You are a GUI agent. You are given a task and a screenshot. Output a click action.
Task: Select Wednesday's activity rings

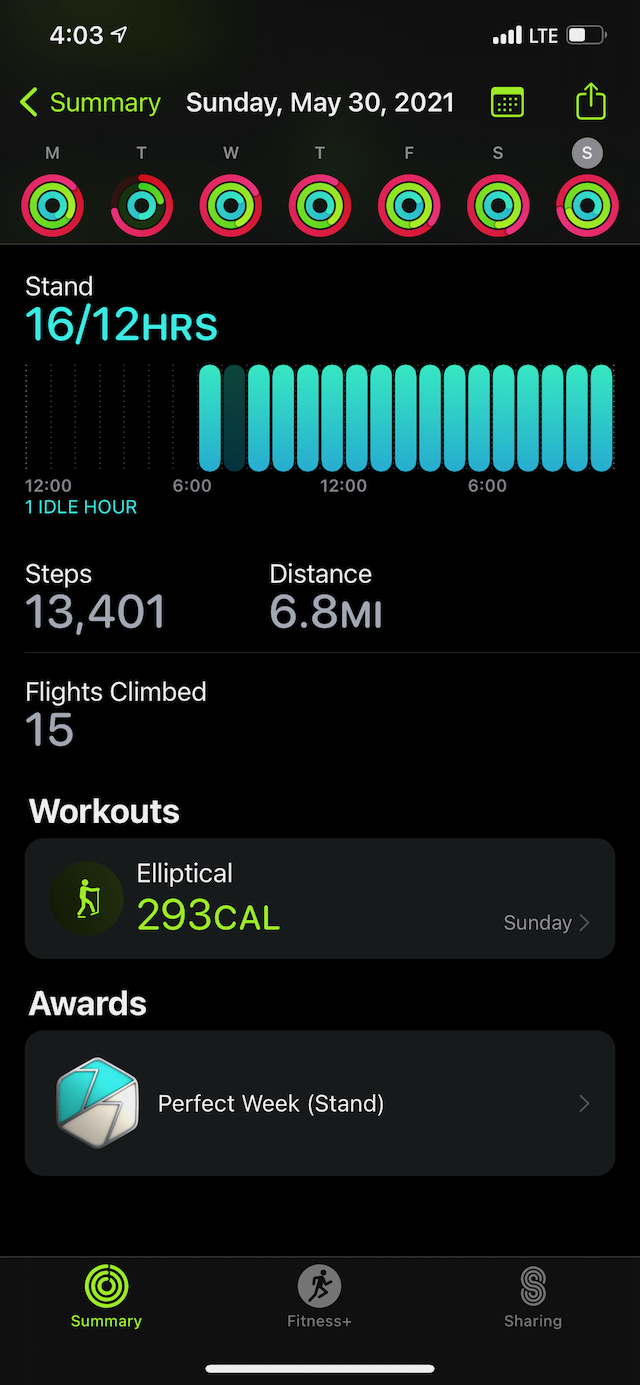231,205
